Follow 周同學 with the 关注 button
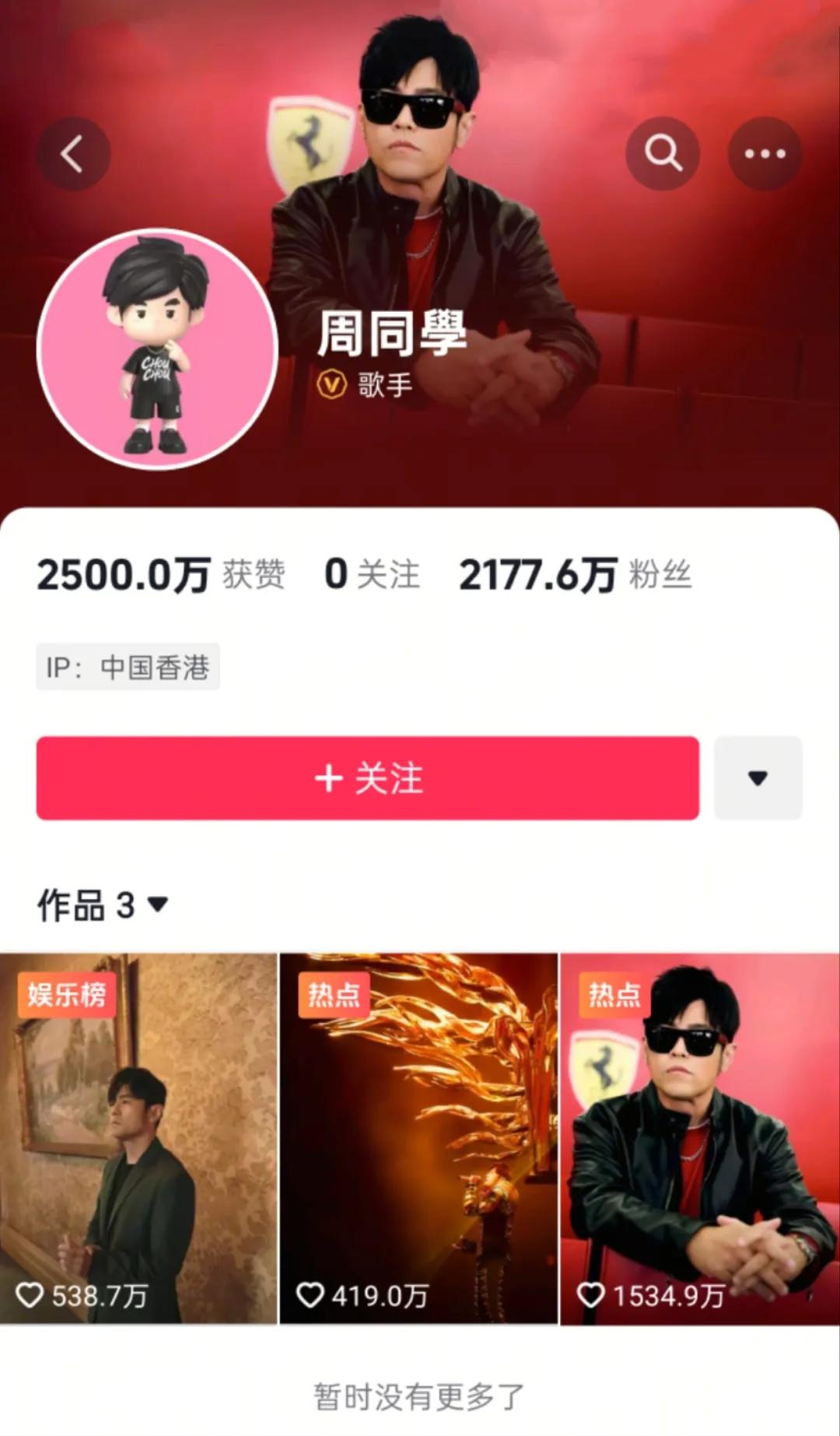Screen dimensions: 840x1436 (367, 778)
